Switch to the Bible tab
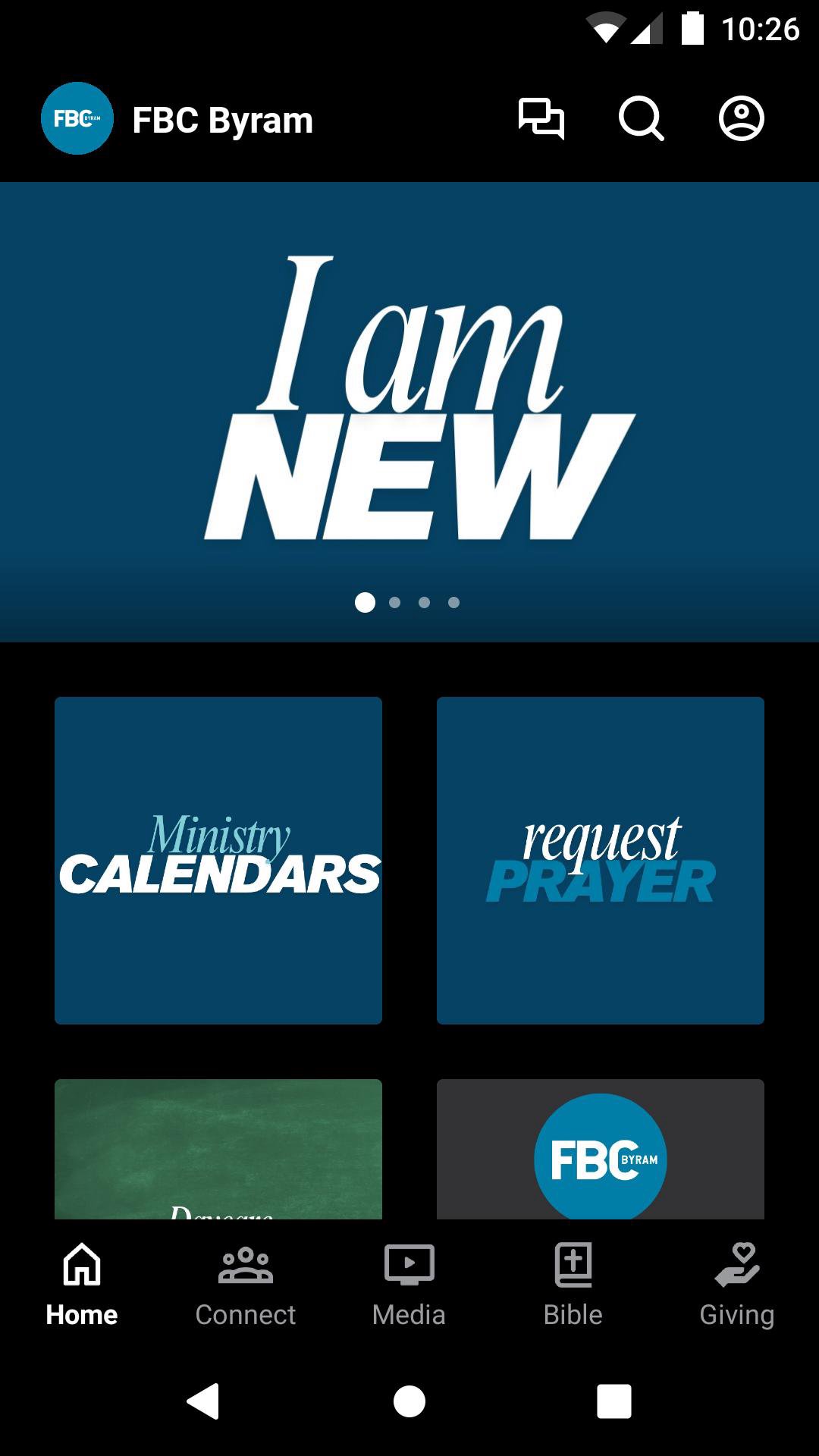 click(x=573, y=1283)
